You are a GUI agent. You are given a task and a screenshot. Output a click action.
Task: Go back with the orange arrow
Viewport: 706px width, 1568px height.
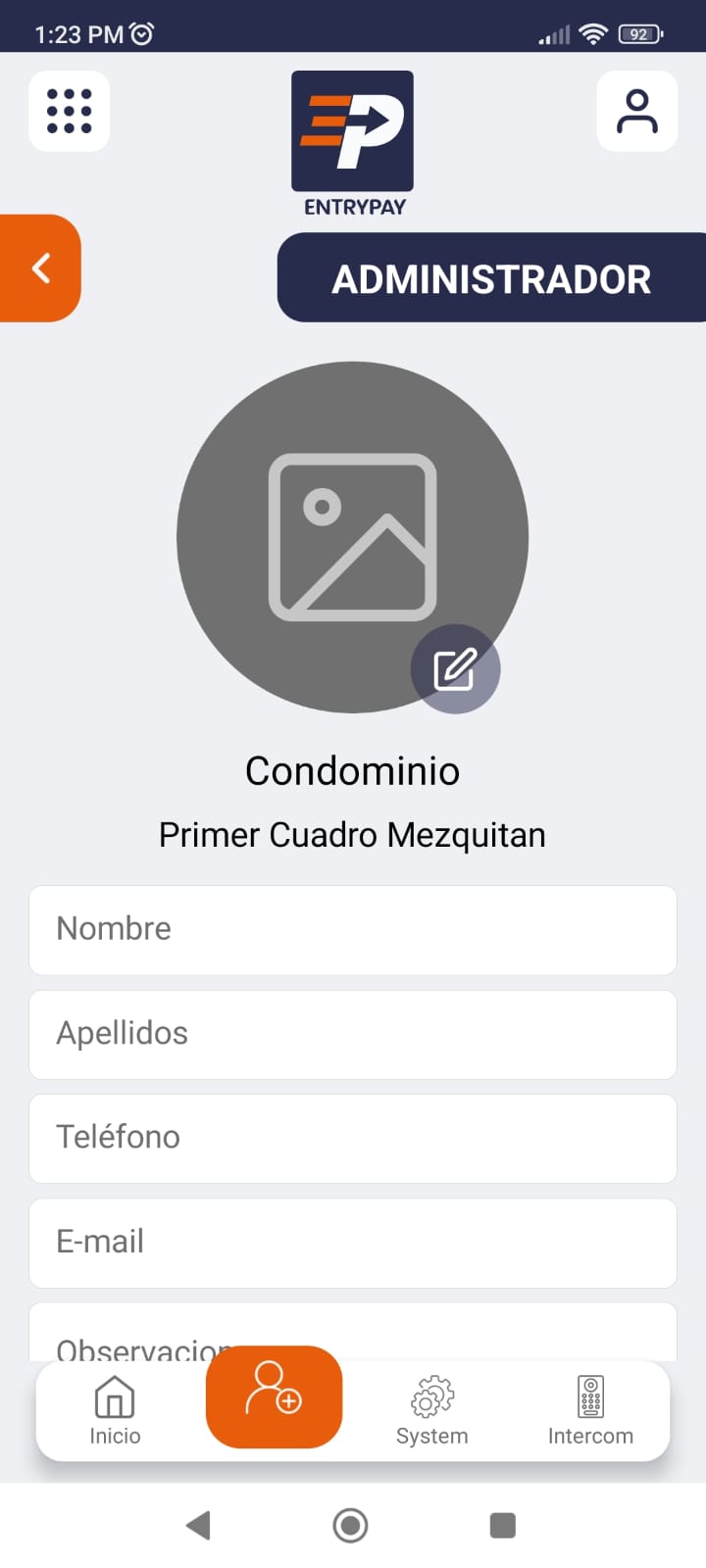tap(40, 268)
